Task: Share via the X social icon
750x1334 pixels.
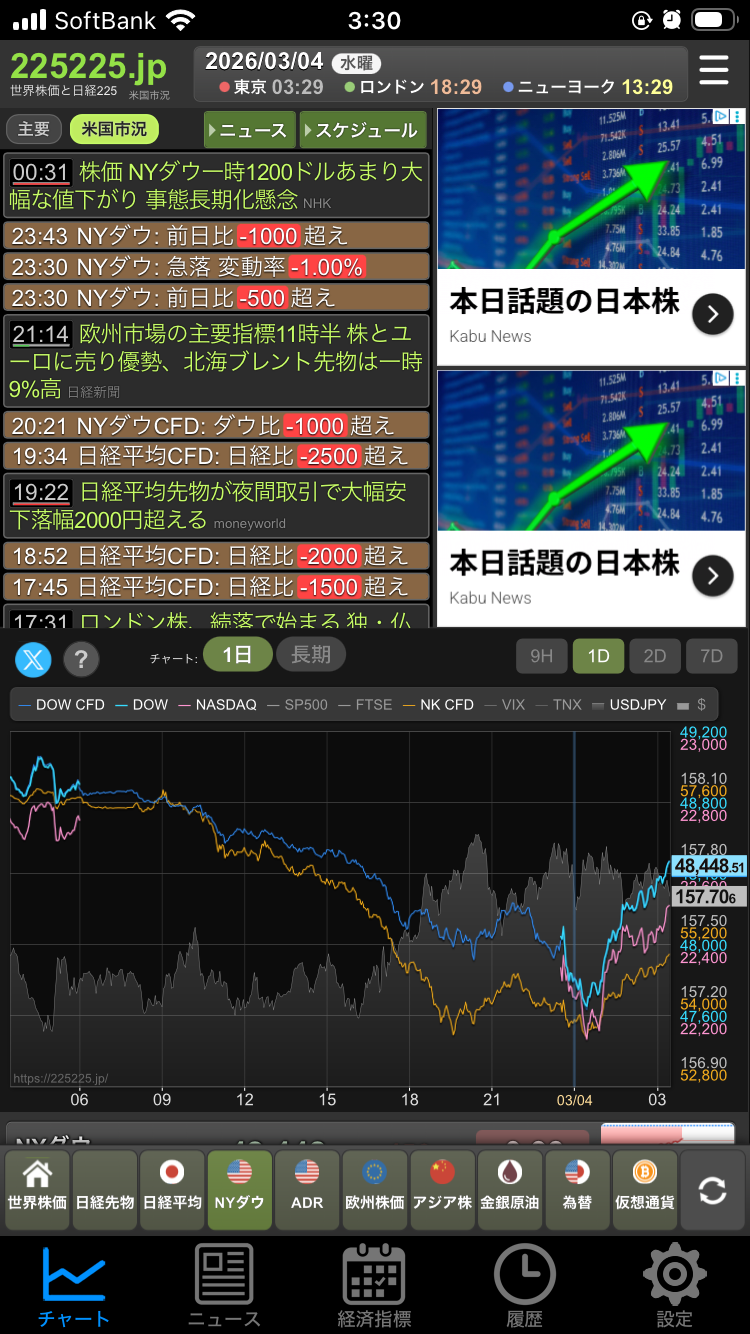Action: pyautogui.click(x=33, y=660)
